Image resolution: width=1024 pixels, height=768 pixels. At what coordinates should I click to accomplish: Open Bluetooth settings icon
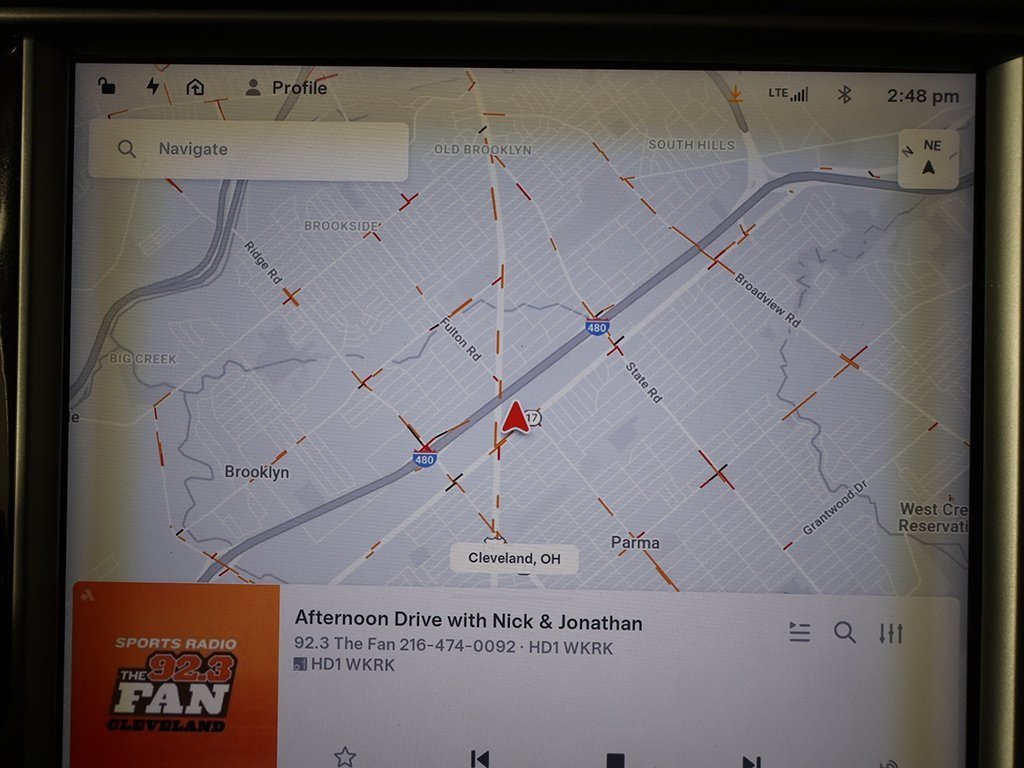[x=844, y=94]
